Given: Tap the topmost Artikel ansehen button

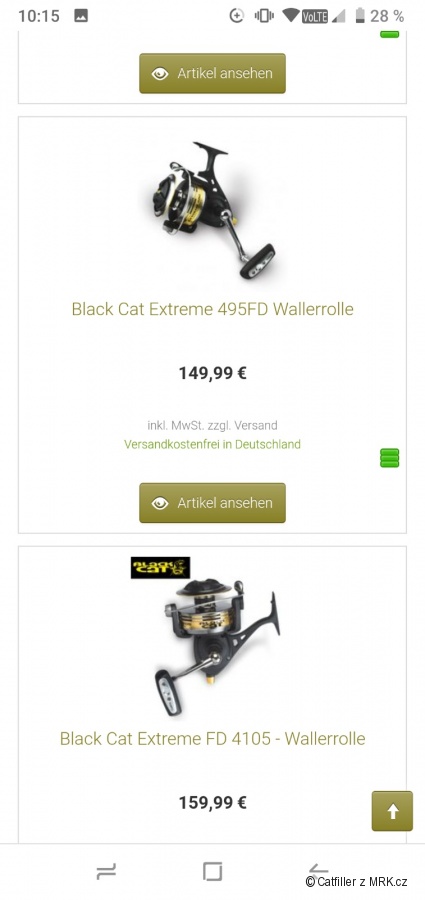Looking at the screenshot, I should click(x=212, y=73).
